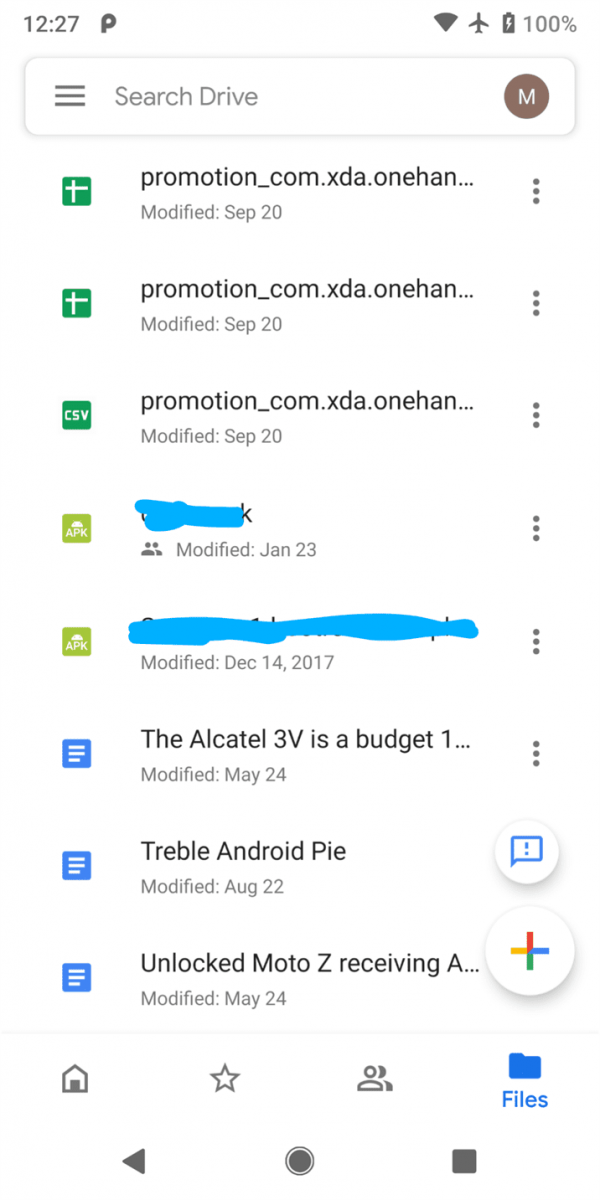This screenshot has width=600, height=1200.
Task: Open recent apps with the square button
Action: (464, 1160)
